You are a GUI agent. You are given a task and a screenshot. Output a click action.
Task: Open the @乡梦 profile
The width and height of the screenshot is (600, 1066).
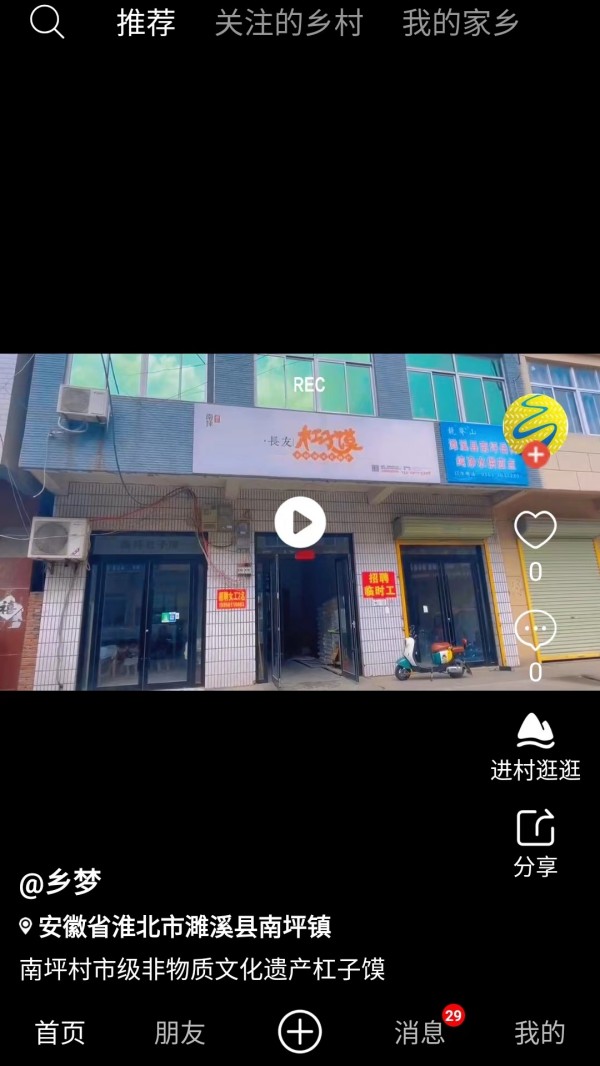point(60,882)
